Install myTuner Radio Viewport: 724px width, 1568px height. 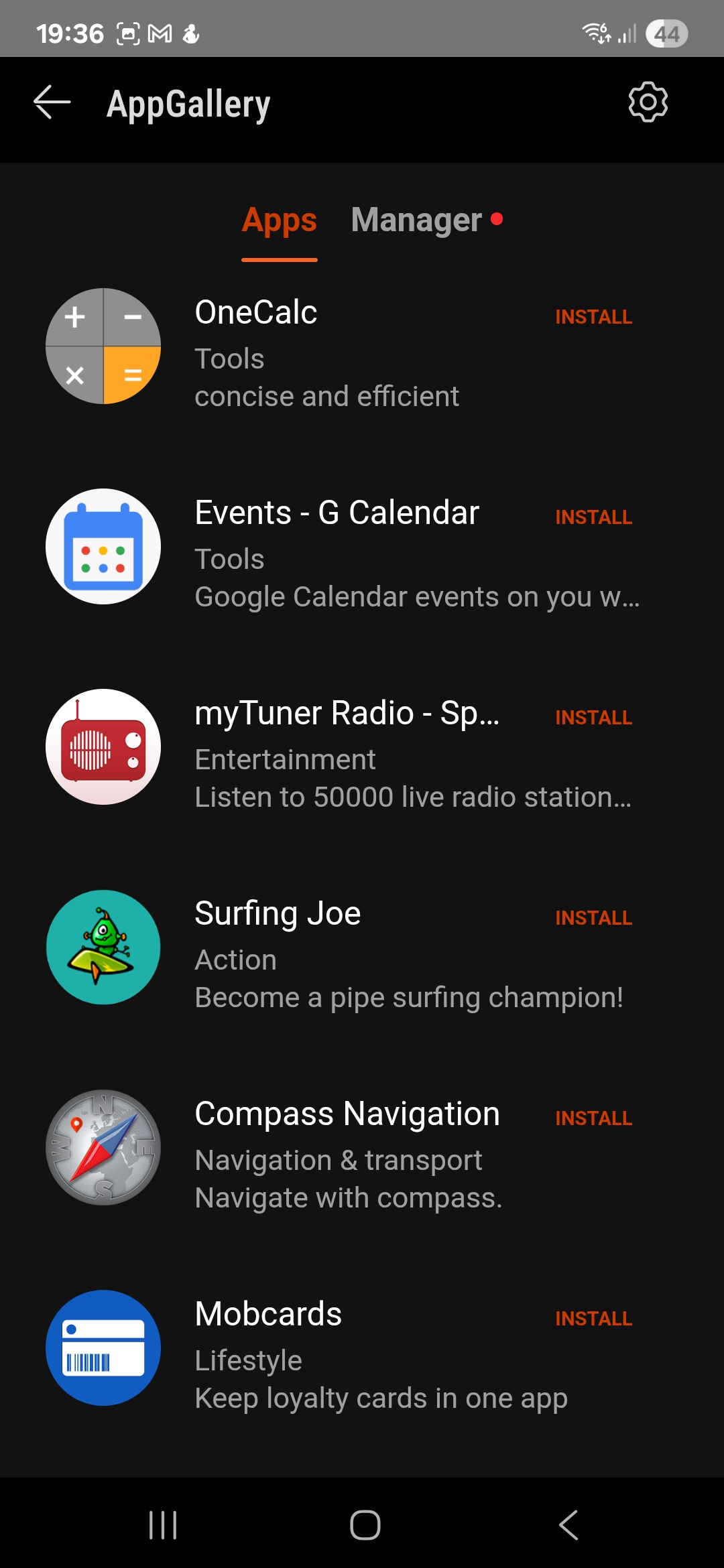[594, 718]
